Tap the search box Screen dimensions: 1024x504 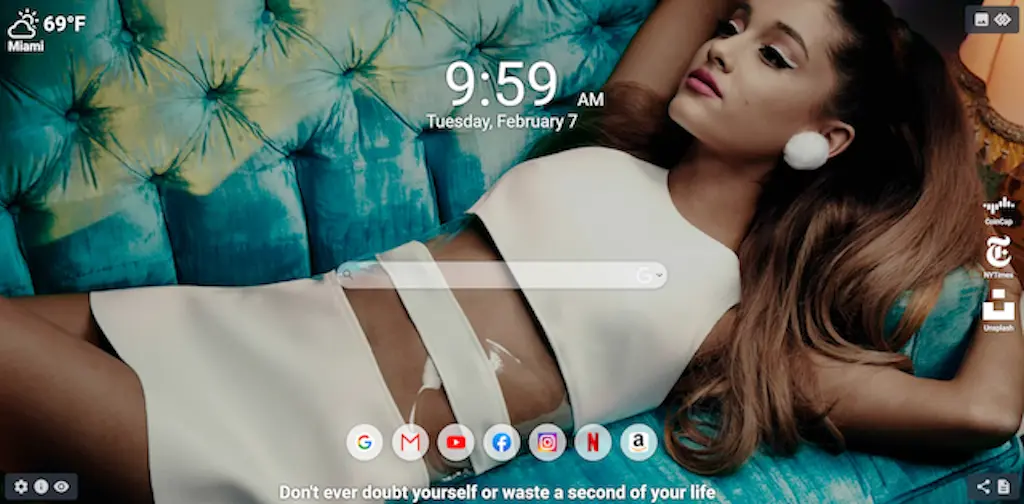490,275
